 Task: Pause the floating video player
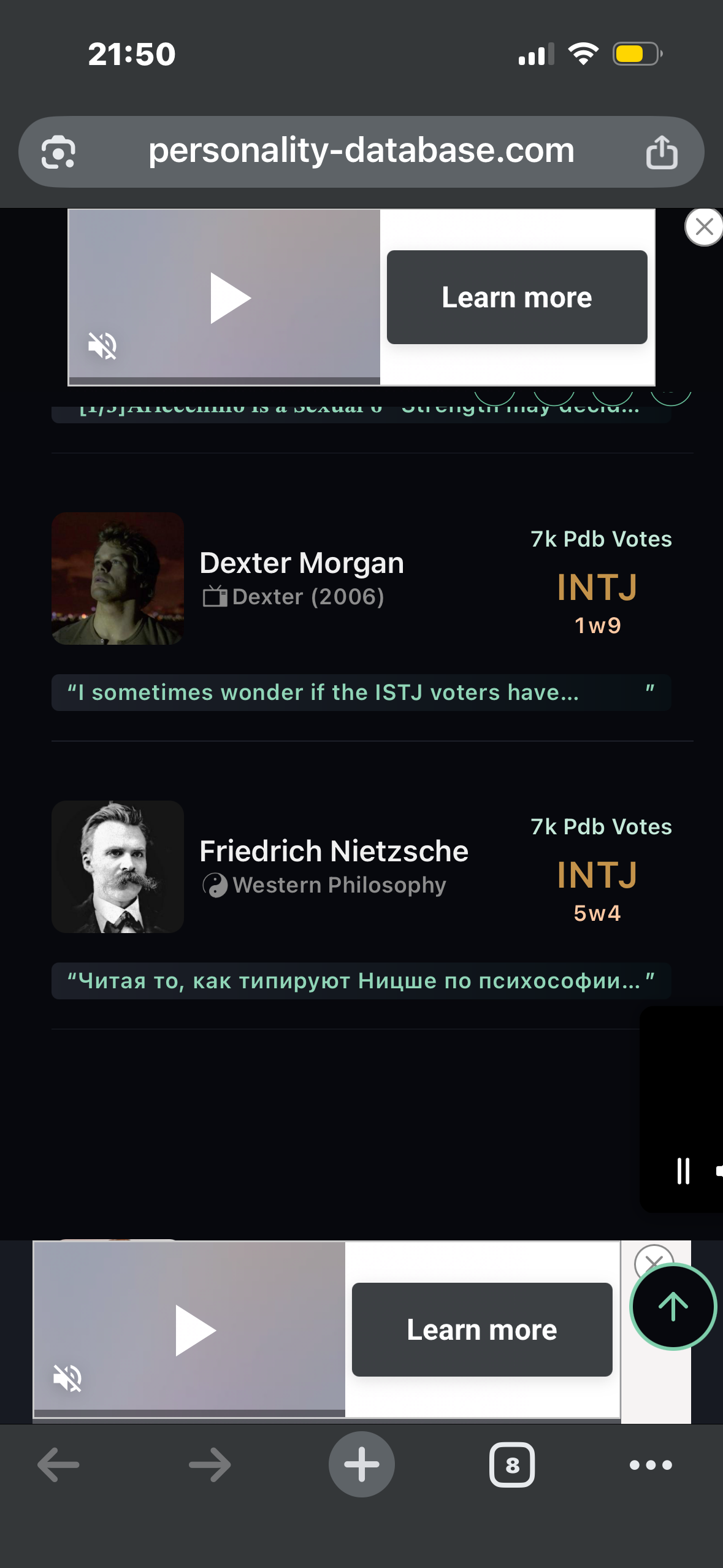tap(683, 1170)
